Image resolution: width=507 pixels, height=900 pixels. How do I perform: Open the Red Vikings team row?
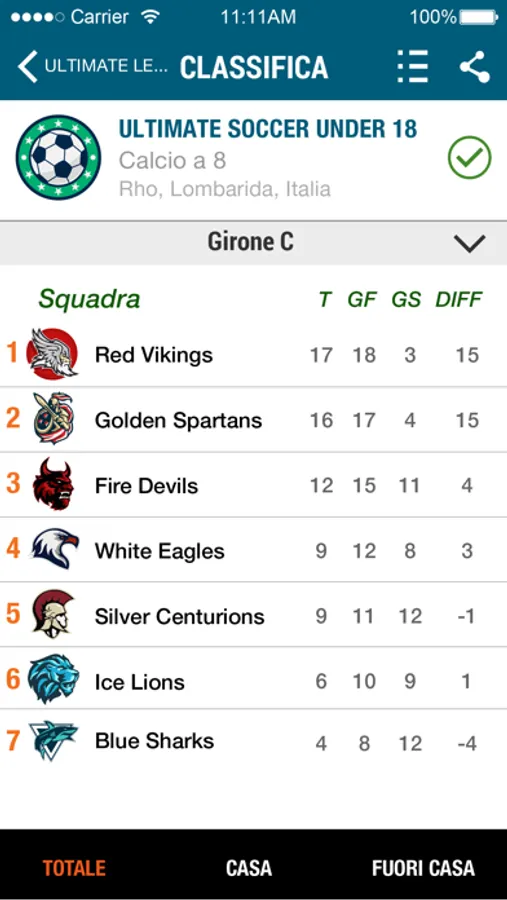click(x=253, y=354)
